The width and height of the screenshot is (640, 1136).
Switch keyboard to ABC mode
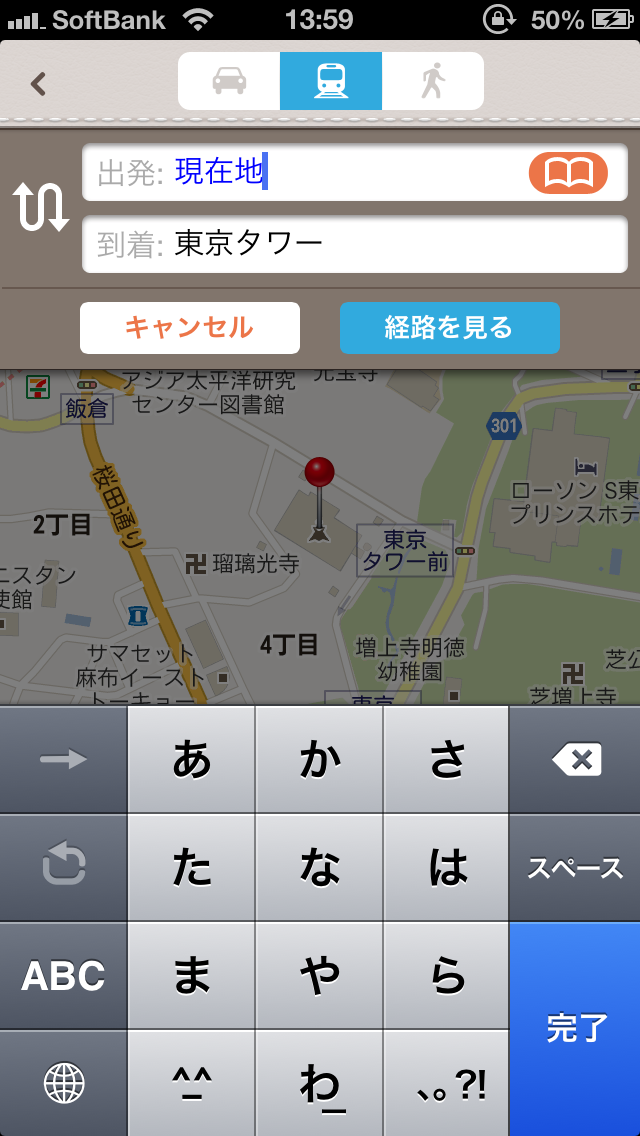tap(63, 976)
